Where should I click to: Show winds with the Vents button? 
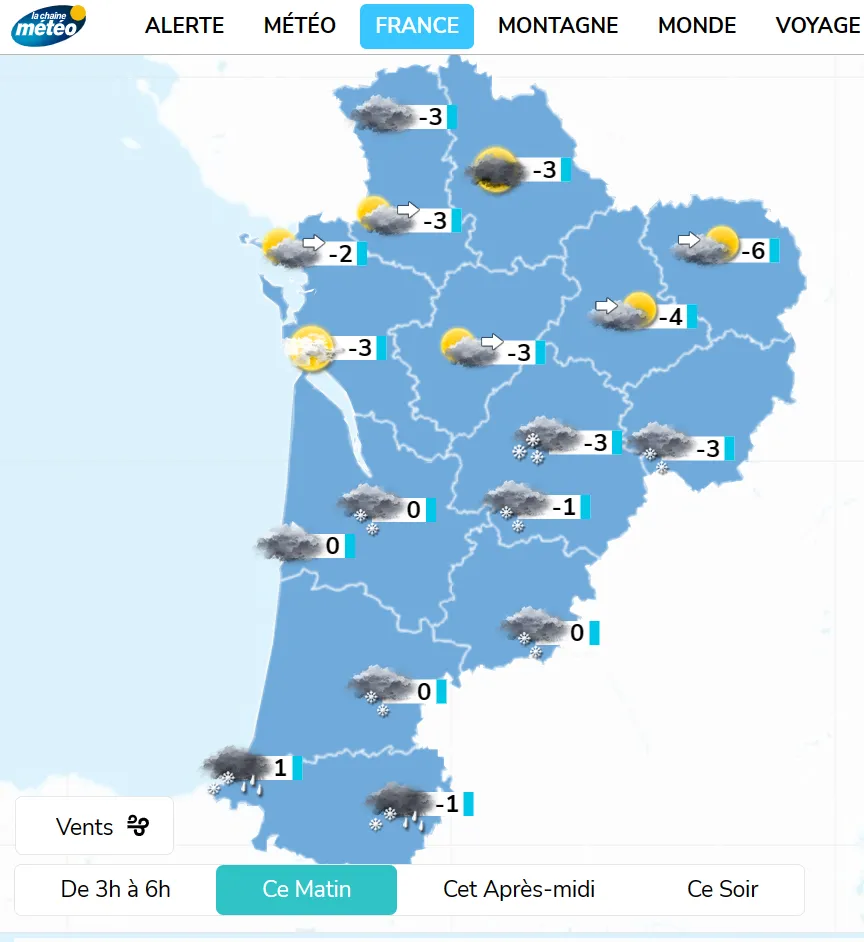tap(95, 826)
